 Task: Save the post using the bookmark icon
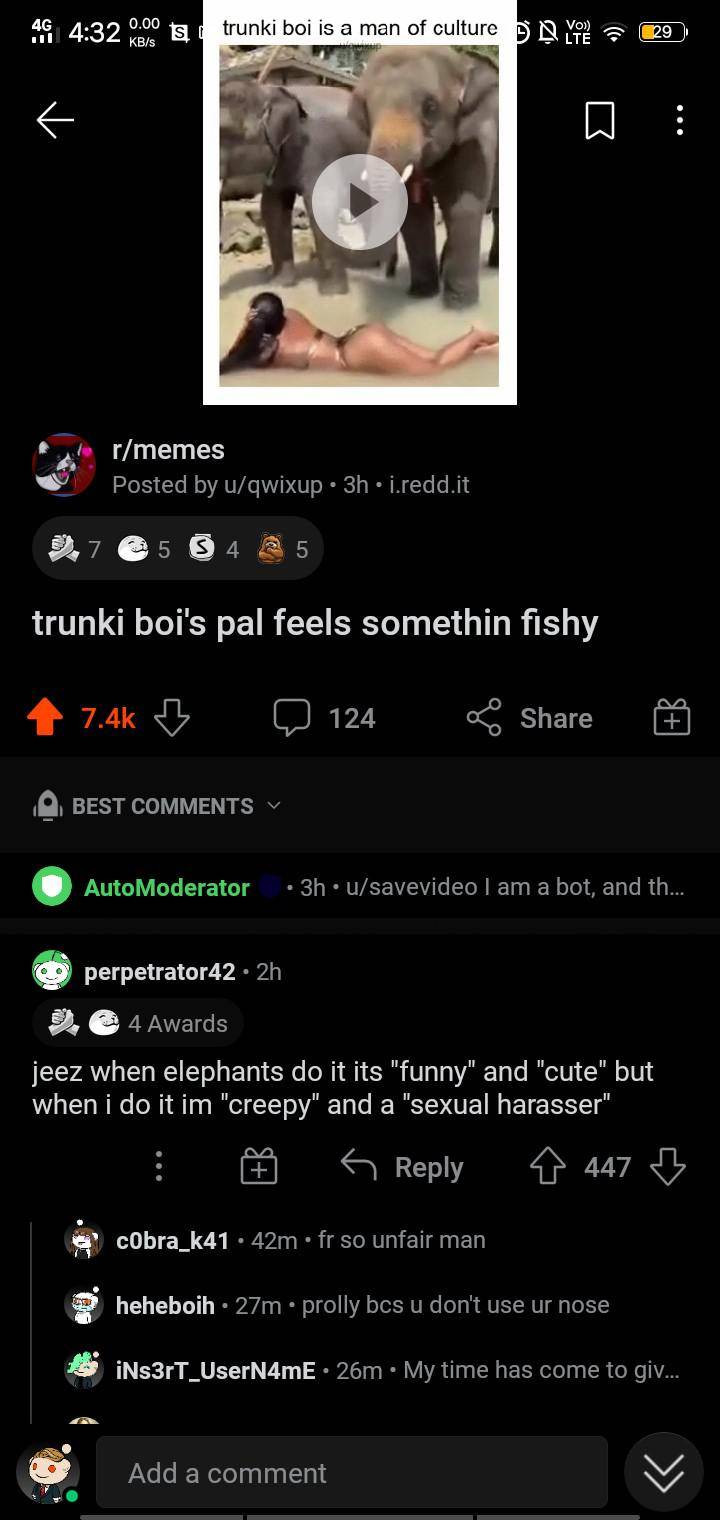pyautogui.click(x=599, y=120)
